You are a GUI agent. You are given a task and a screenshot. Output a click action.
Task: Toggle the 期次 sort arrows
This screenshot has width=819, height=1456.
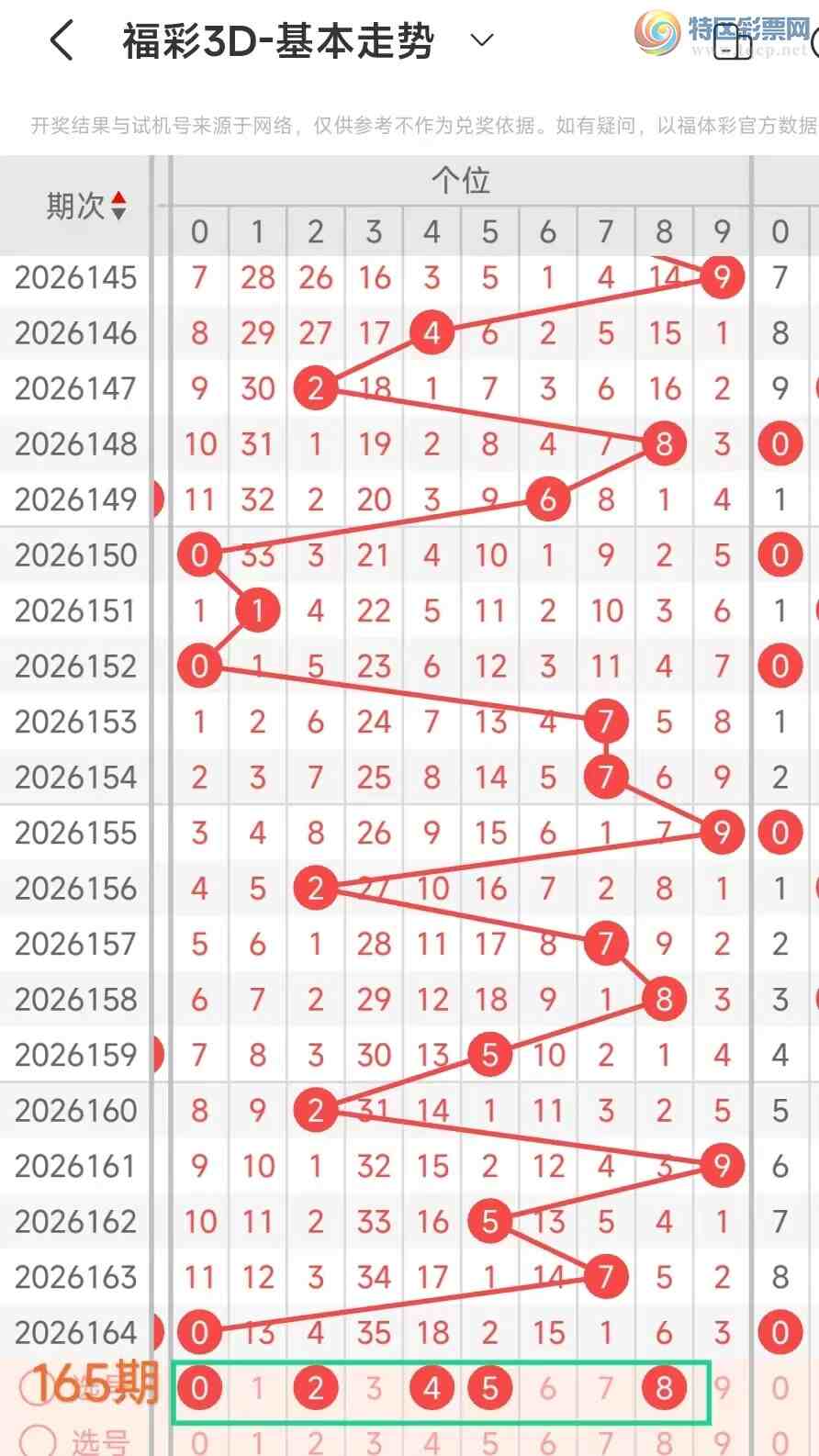(118, 206)
